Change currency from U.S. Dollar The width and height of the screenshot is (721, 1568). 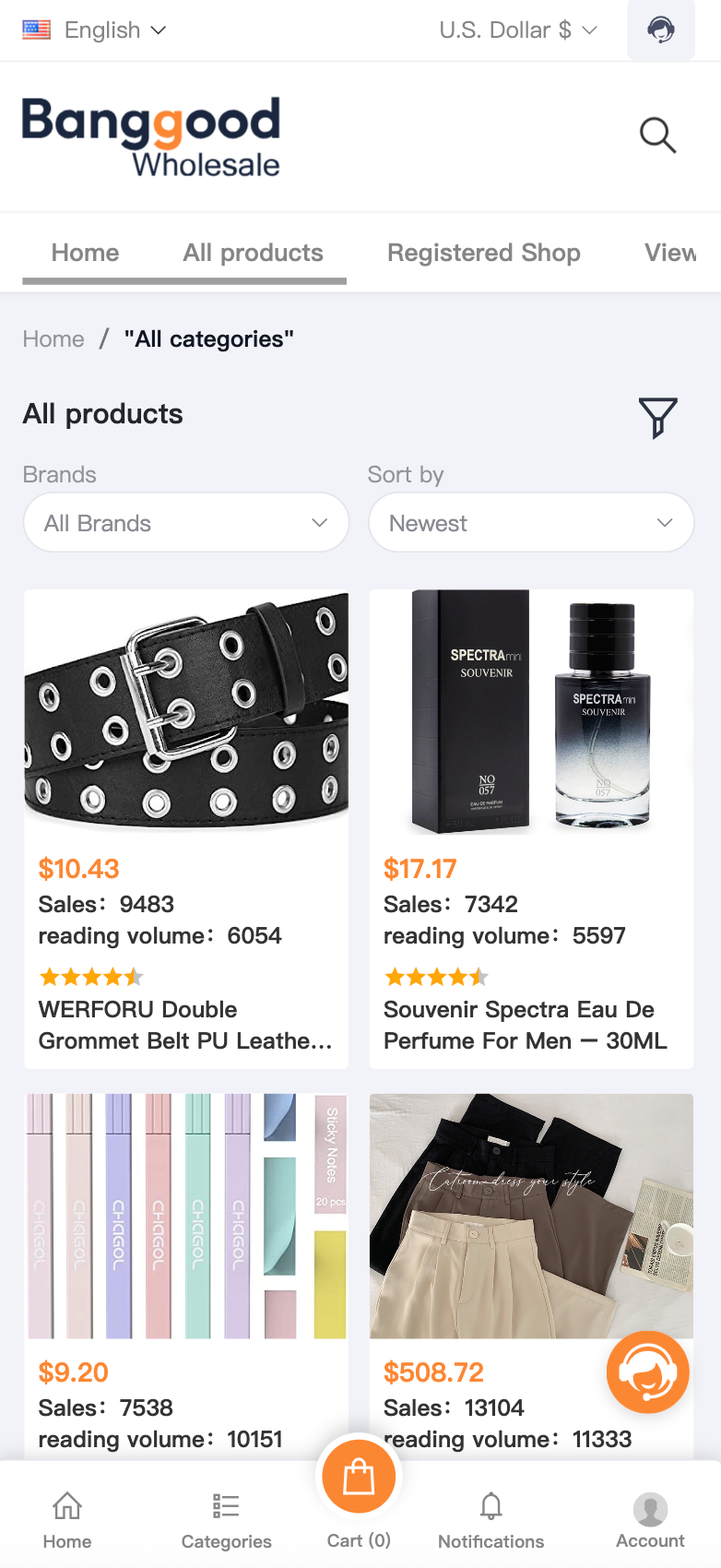point(518,30)
